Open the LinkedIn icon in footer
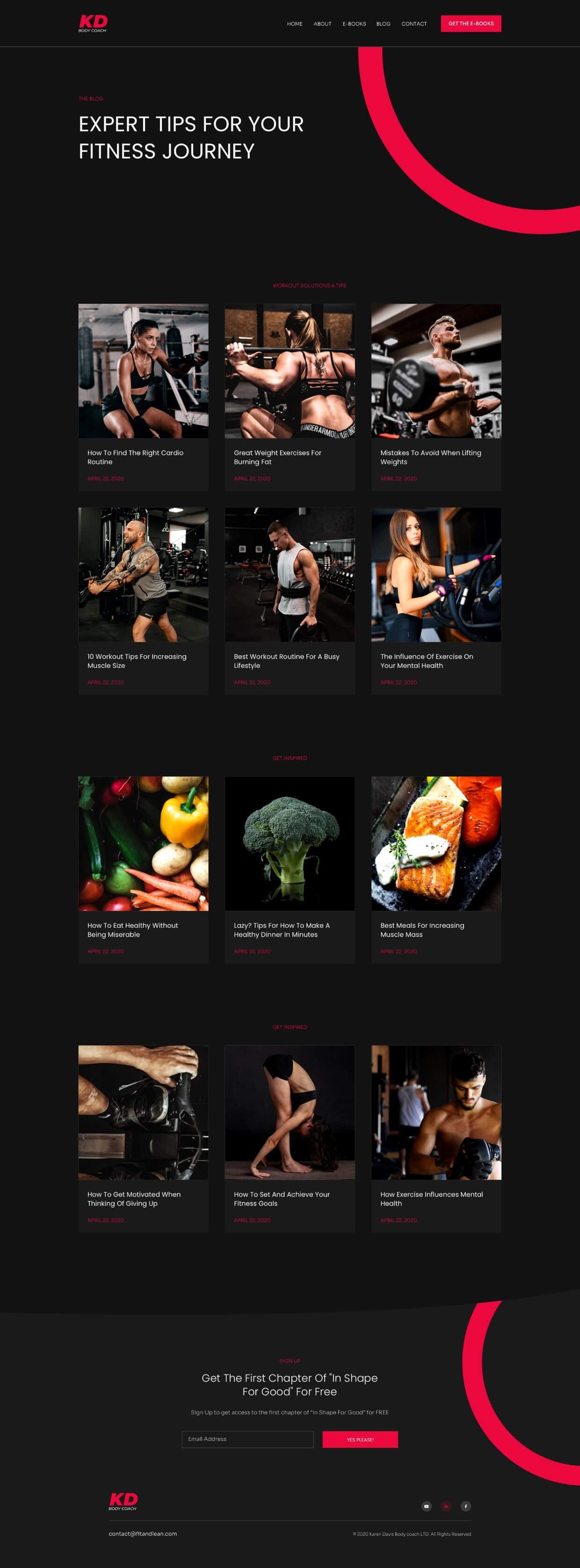 [x=446, y=1506]
